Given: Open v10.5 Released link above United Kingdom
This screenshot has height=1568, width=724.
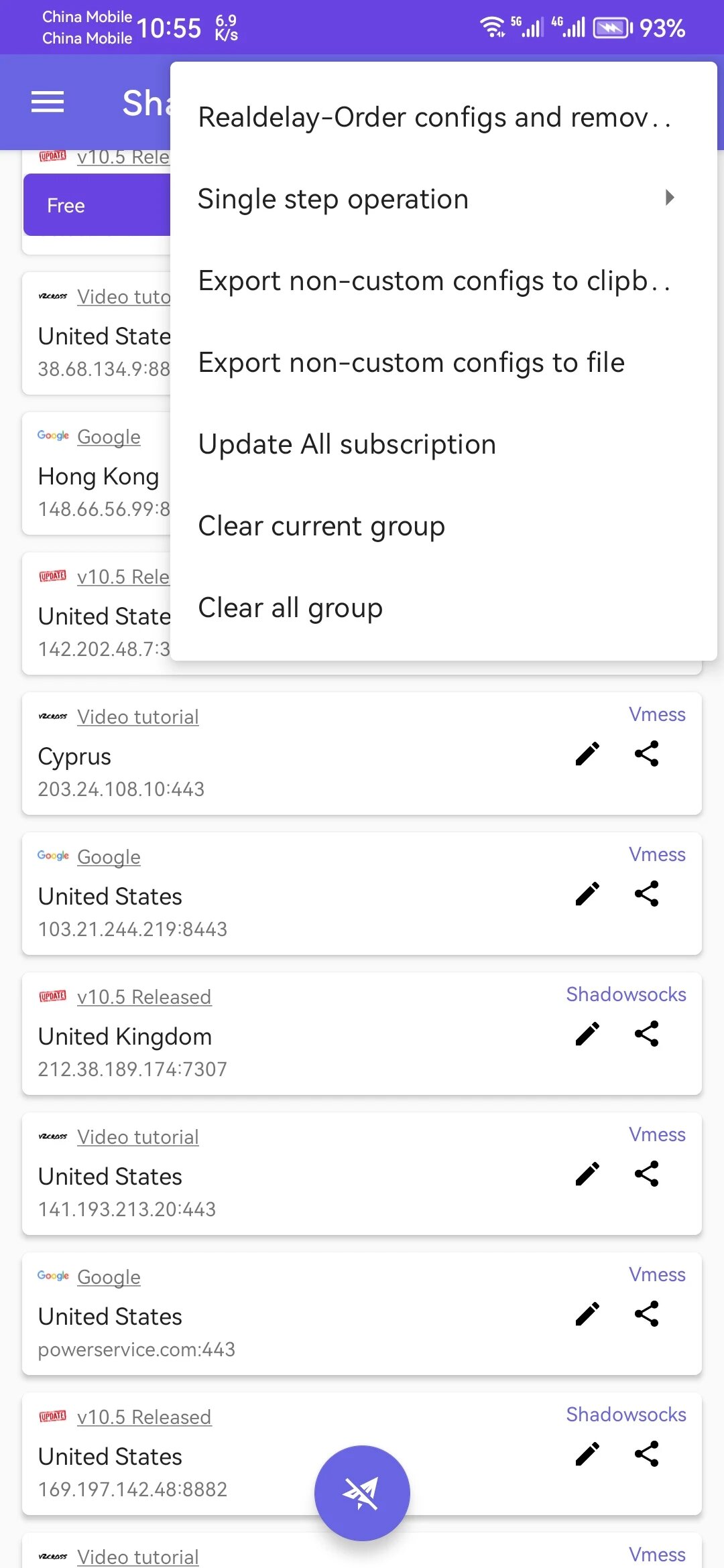Looking at the screenshot, I should pos(144,997).
